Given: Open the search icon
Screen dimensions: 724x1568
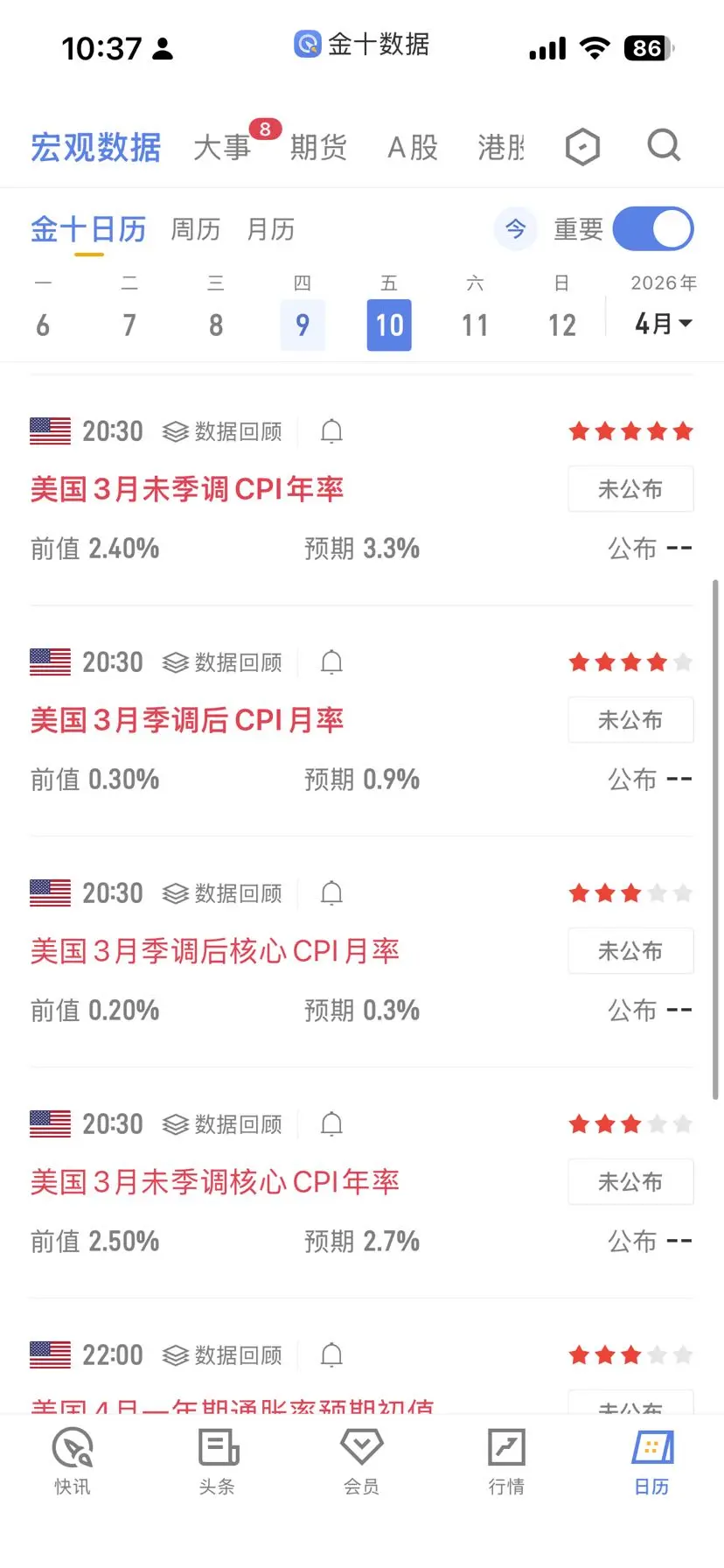Looking at the screenshot, I should point(664,146).
